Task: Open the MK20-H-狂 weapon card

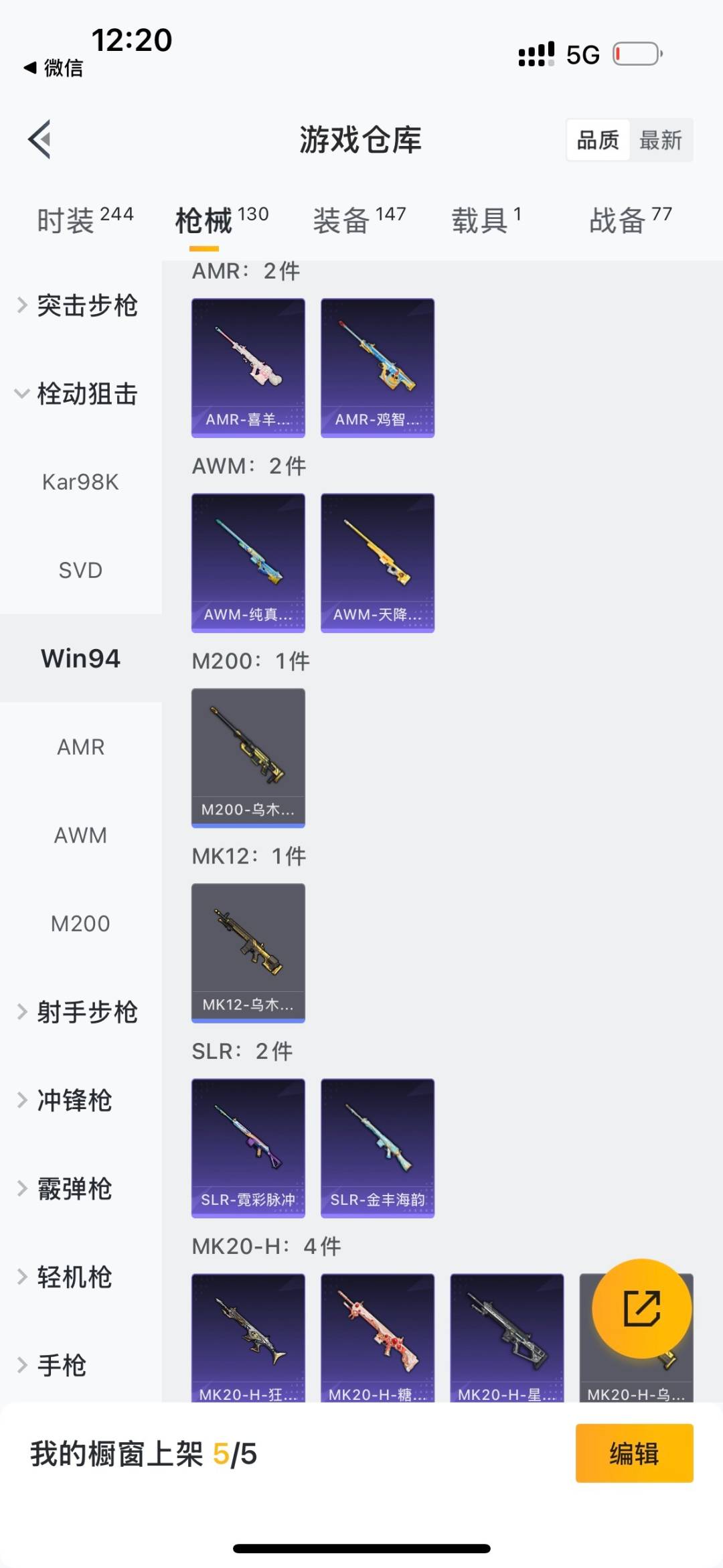Action: tap(248, 1340)
